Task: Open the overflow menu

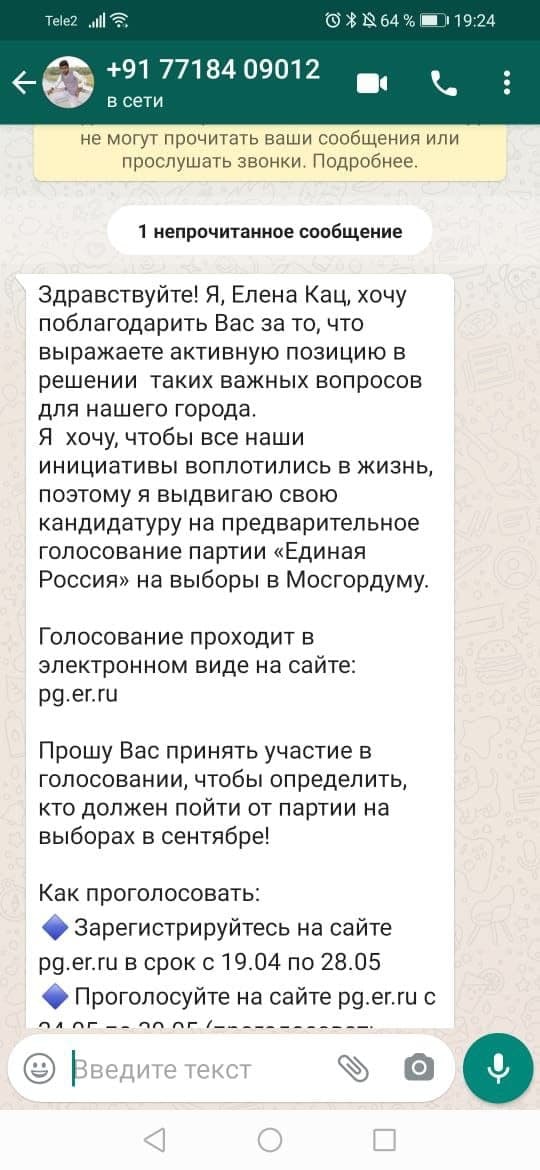Action: (507, 83)
